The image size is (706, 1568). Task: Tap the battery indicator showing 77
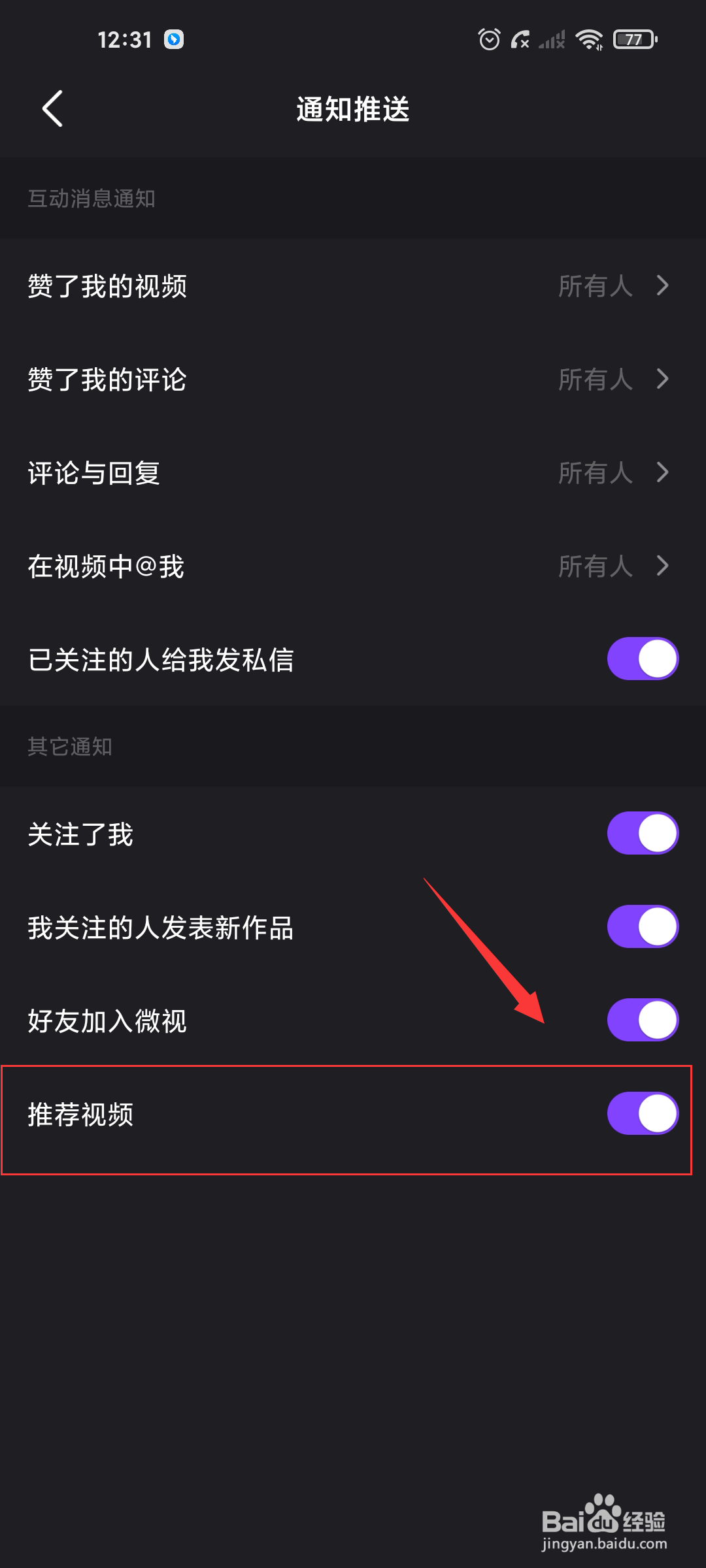coord(632,39)
